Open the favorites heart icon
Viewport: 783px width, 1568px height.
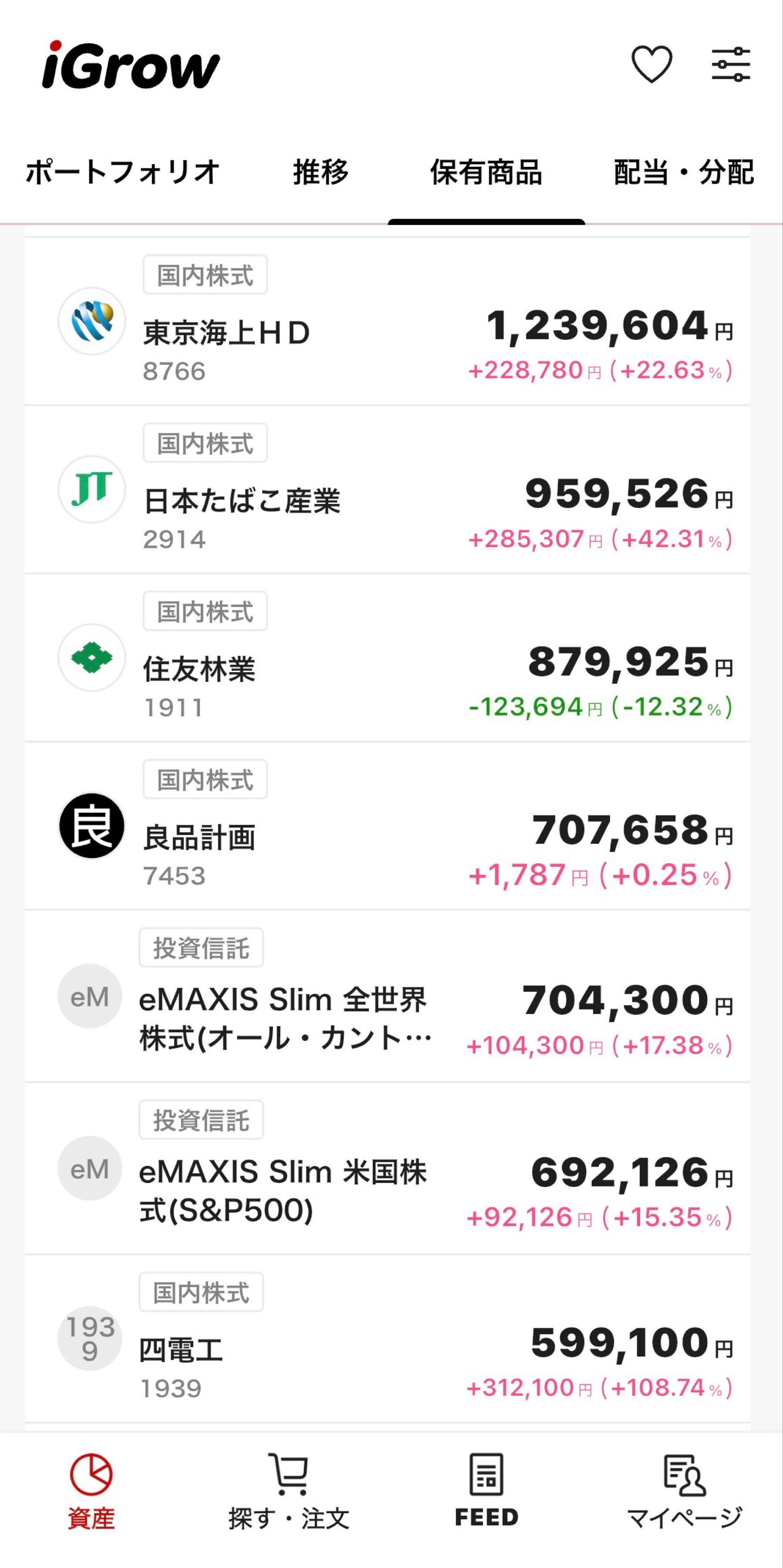click(651, 64)
